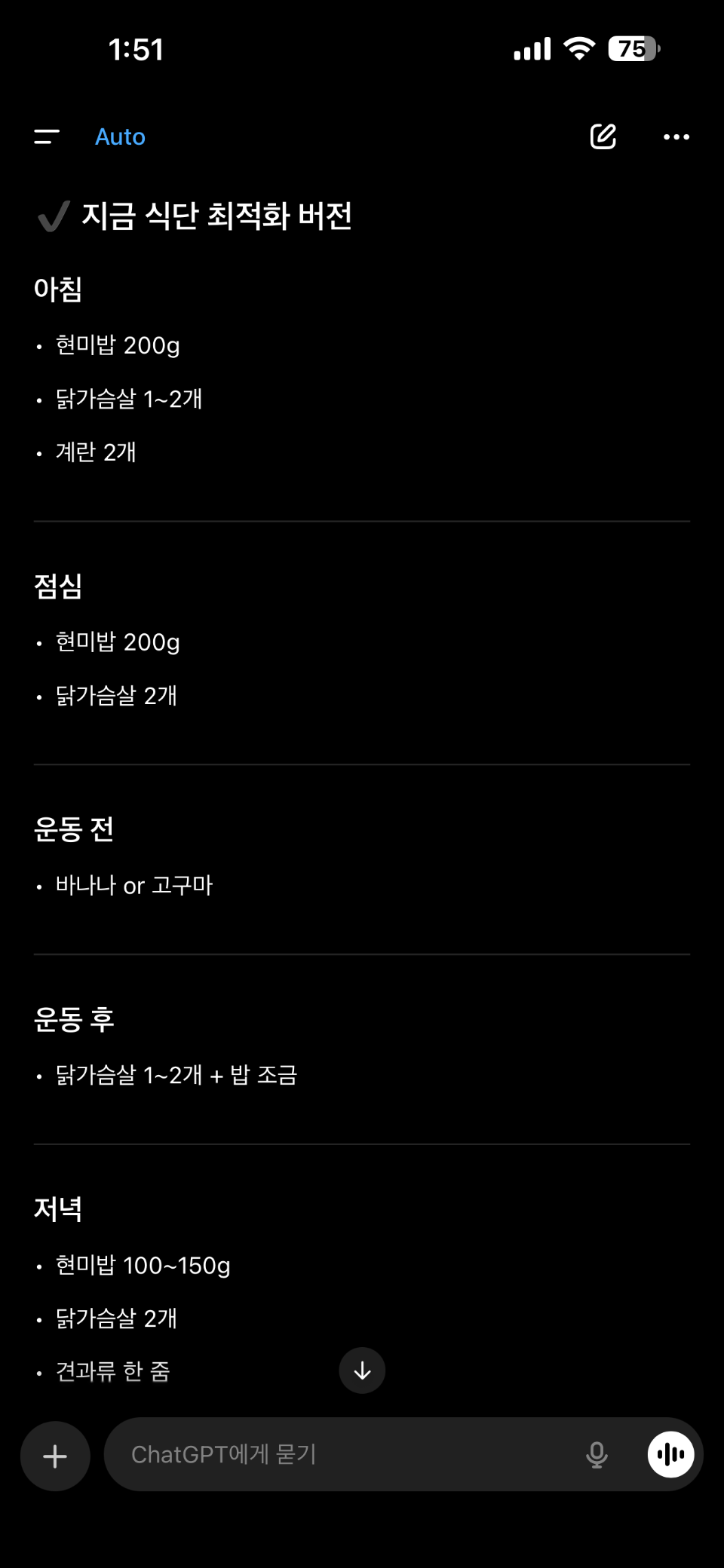The width and height of the screenshot is (724, 1568).
Task: Tap the Auto model selector
Action: (120, 136)
